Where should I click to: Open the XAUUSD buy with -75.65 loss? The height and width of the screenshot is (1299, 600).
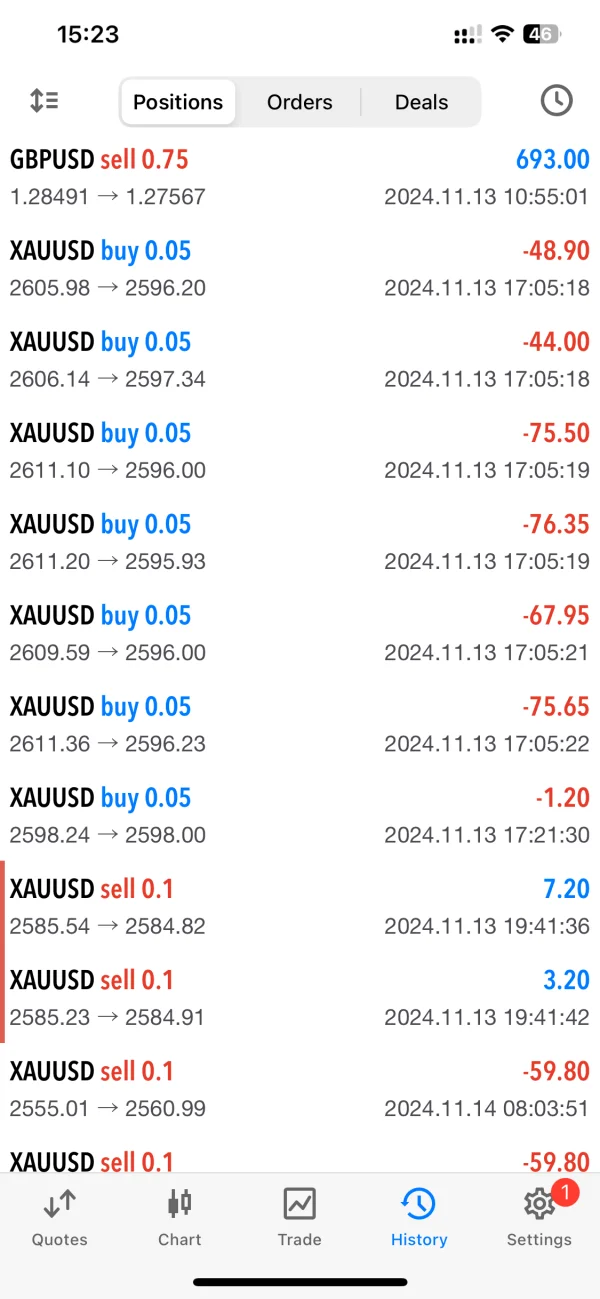pyautogui.click(x=300, y=723)
